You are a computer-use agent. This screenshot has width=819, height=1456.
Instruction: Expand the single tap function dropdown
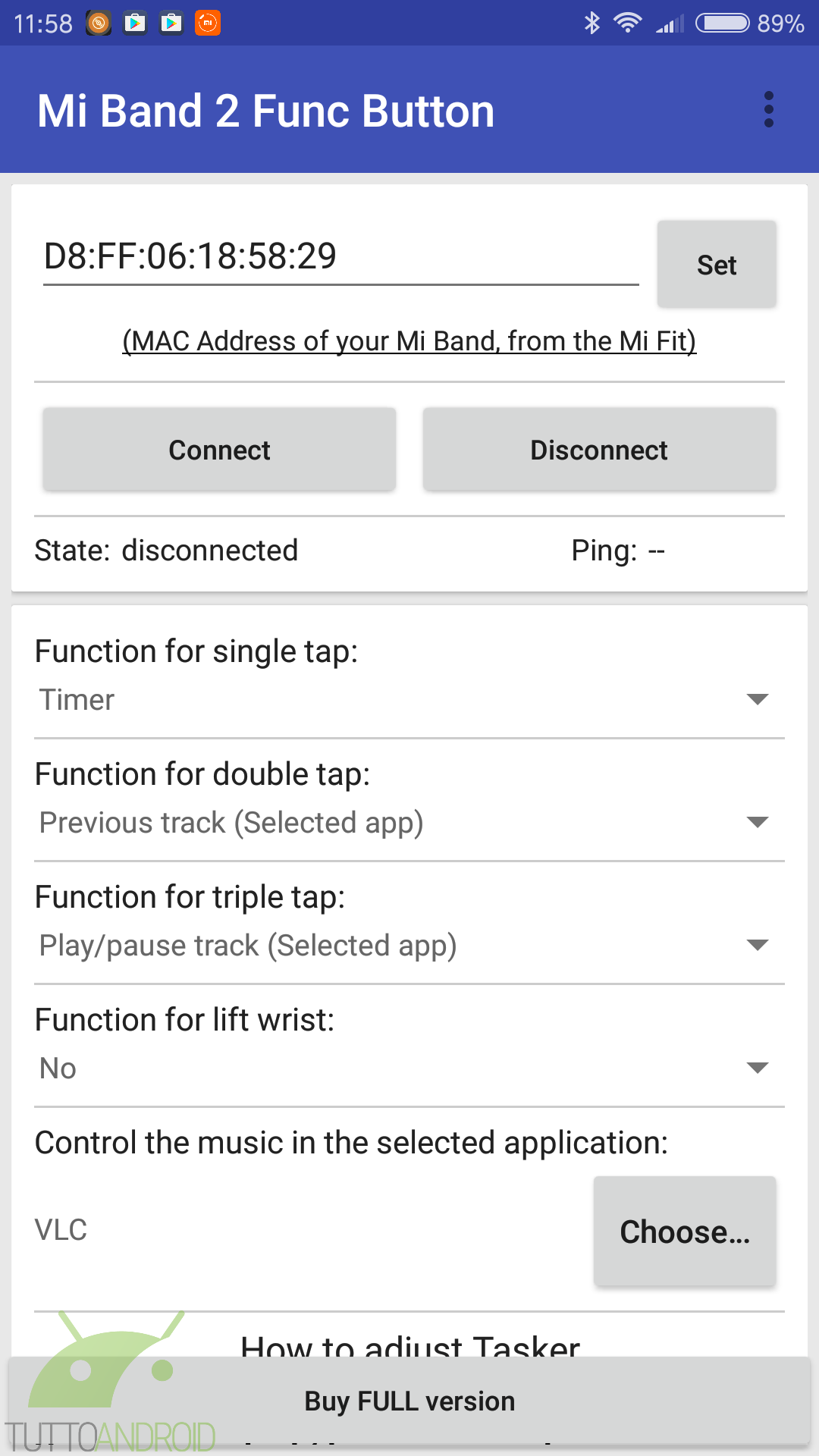(x=409, y=700)
